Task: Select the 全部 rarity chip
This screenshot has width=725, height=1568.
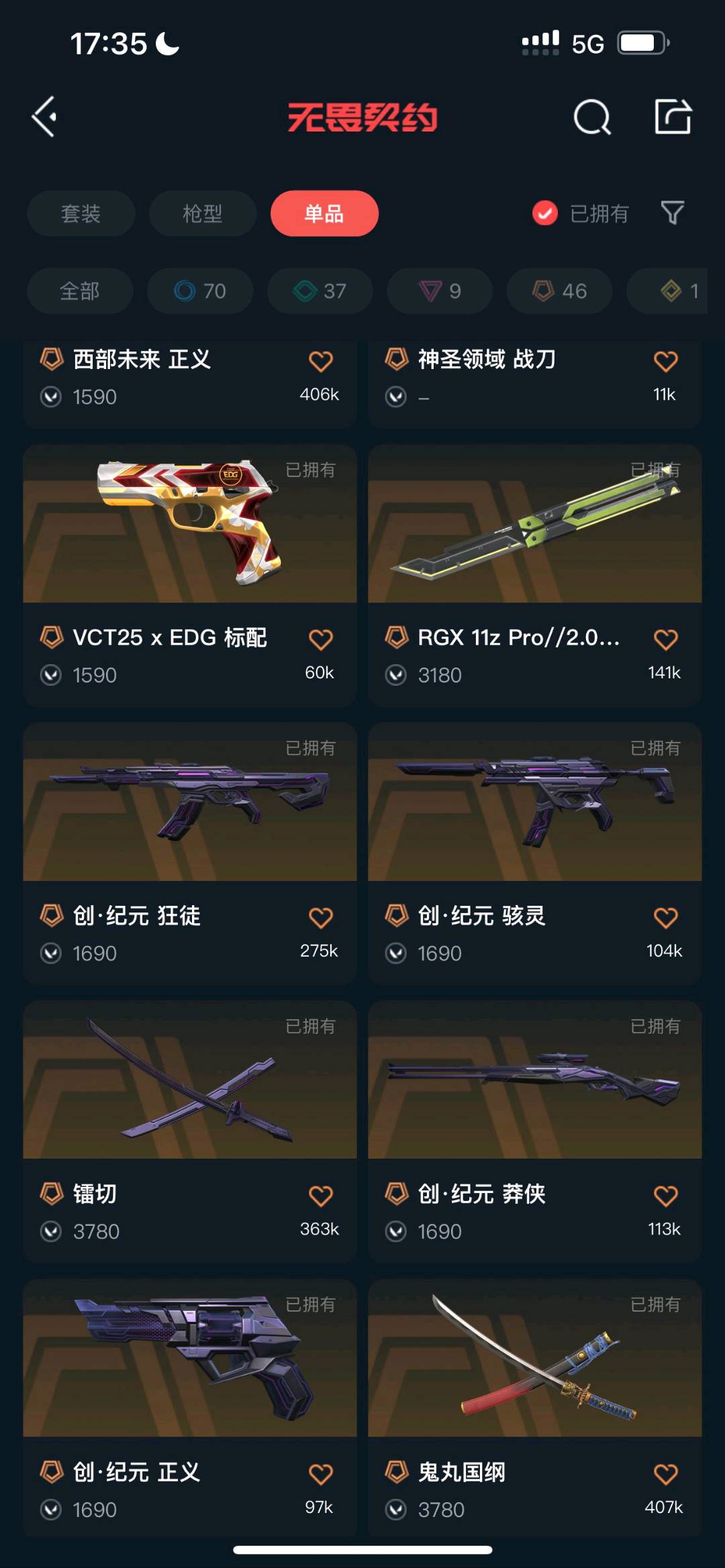Action: click(x=79, y=291)
